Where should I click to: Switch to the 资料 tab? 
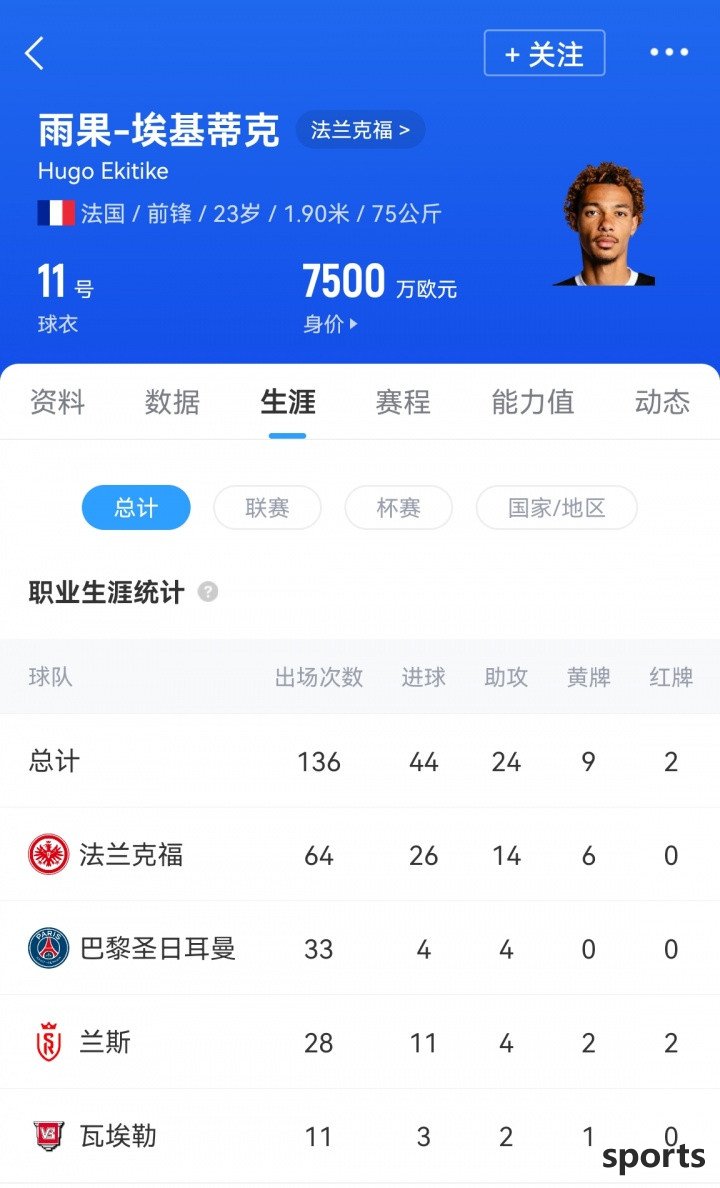coord(57,402)
